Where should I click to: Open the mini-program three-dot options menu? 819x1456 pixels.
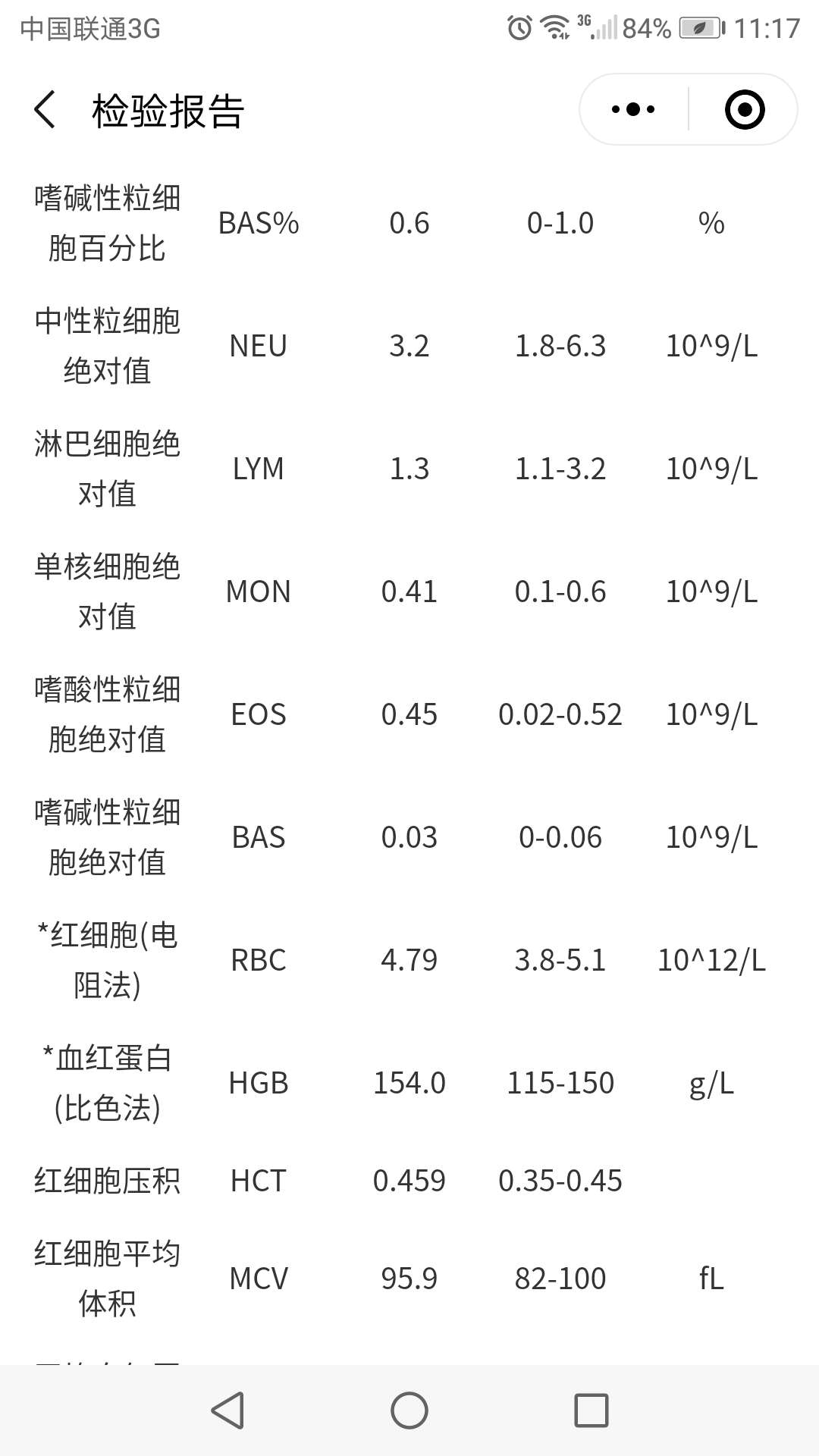[632, 109]
